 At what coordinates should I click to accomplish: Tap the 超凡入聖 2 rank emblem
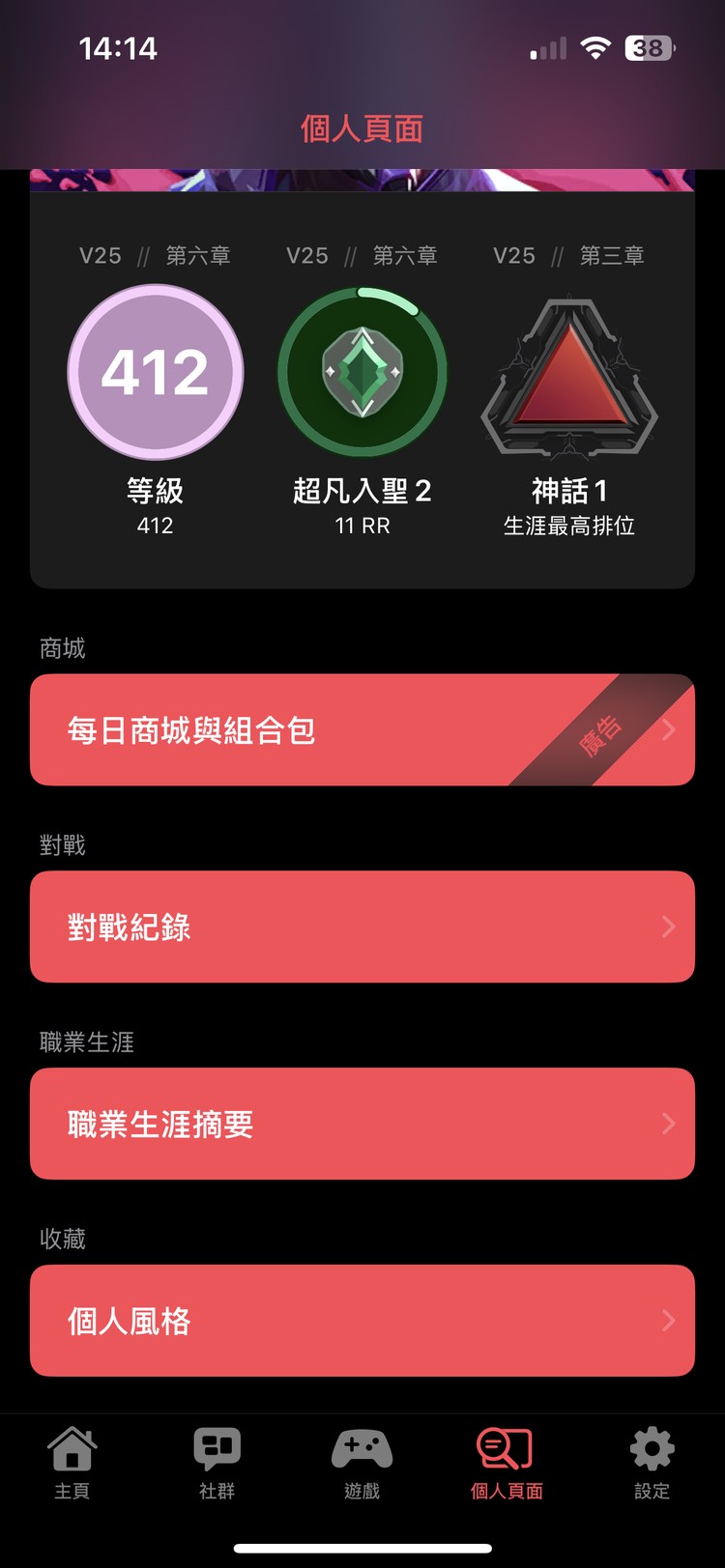pos(362,372)
